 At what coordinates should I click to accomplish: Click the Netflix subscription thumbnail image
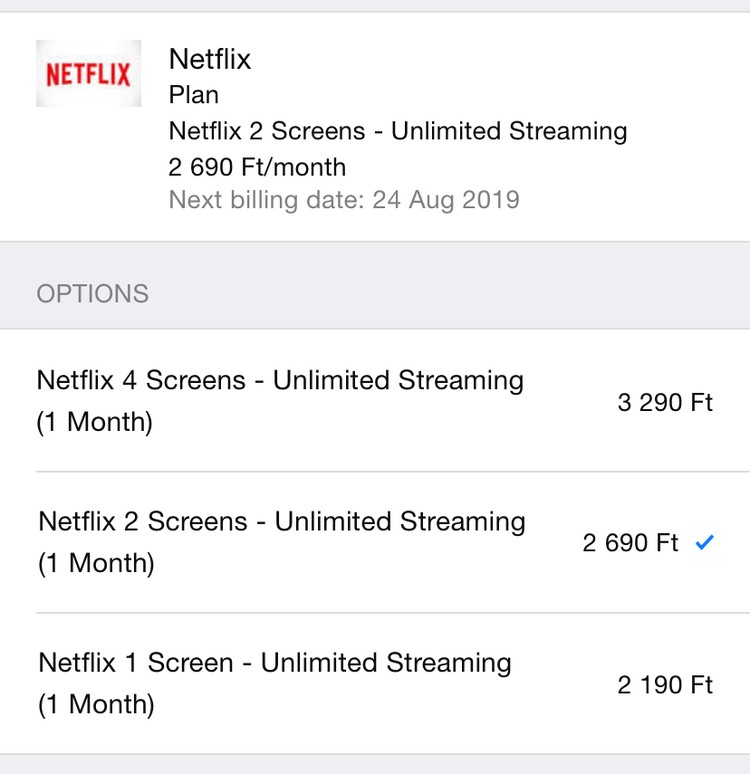tap(88, 73)
